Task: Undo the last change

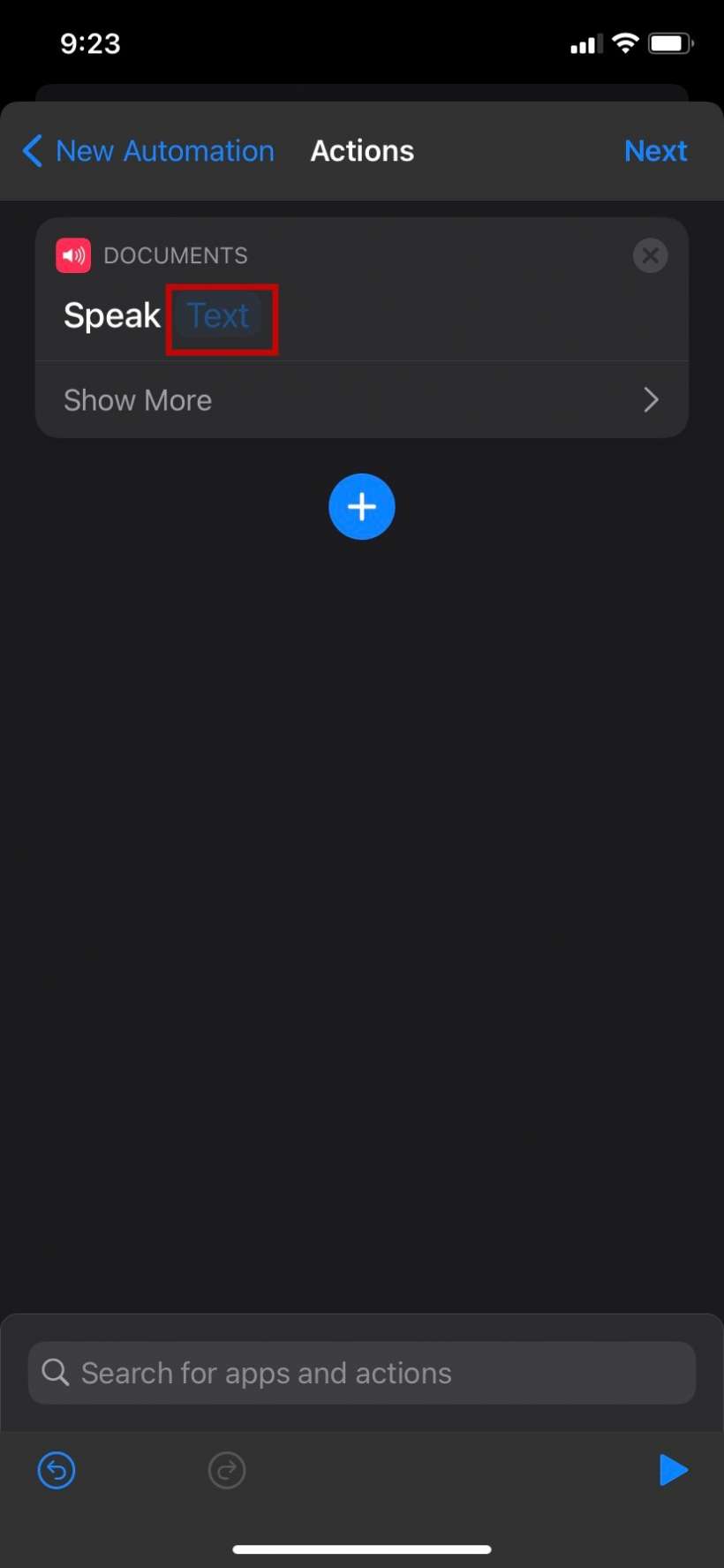Action: tap(57, 1471)
